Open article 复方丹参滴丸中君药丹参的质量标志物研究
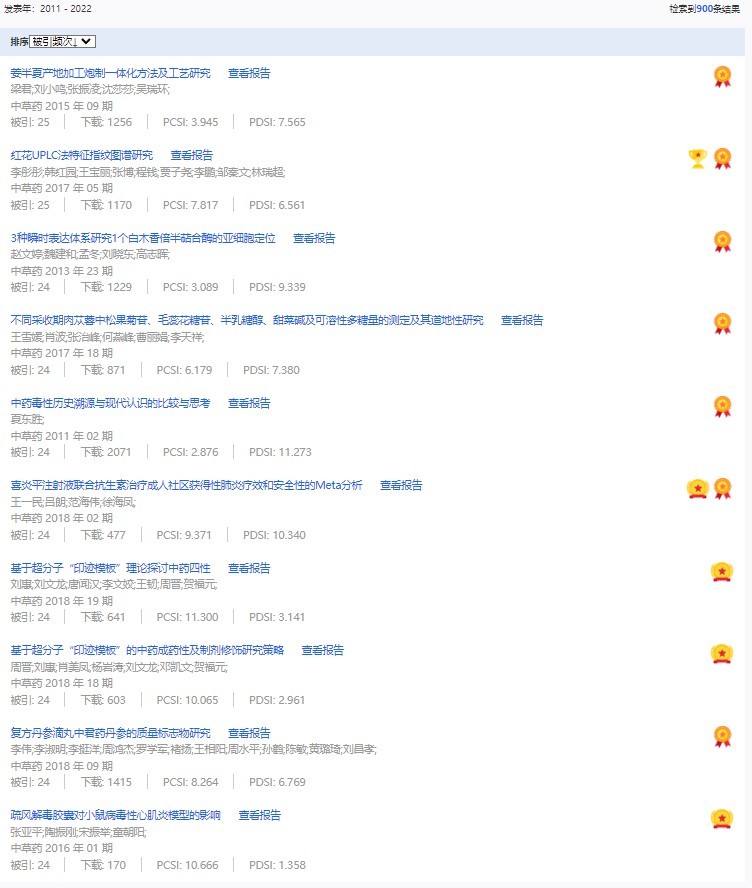 tap(110, 732)
